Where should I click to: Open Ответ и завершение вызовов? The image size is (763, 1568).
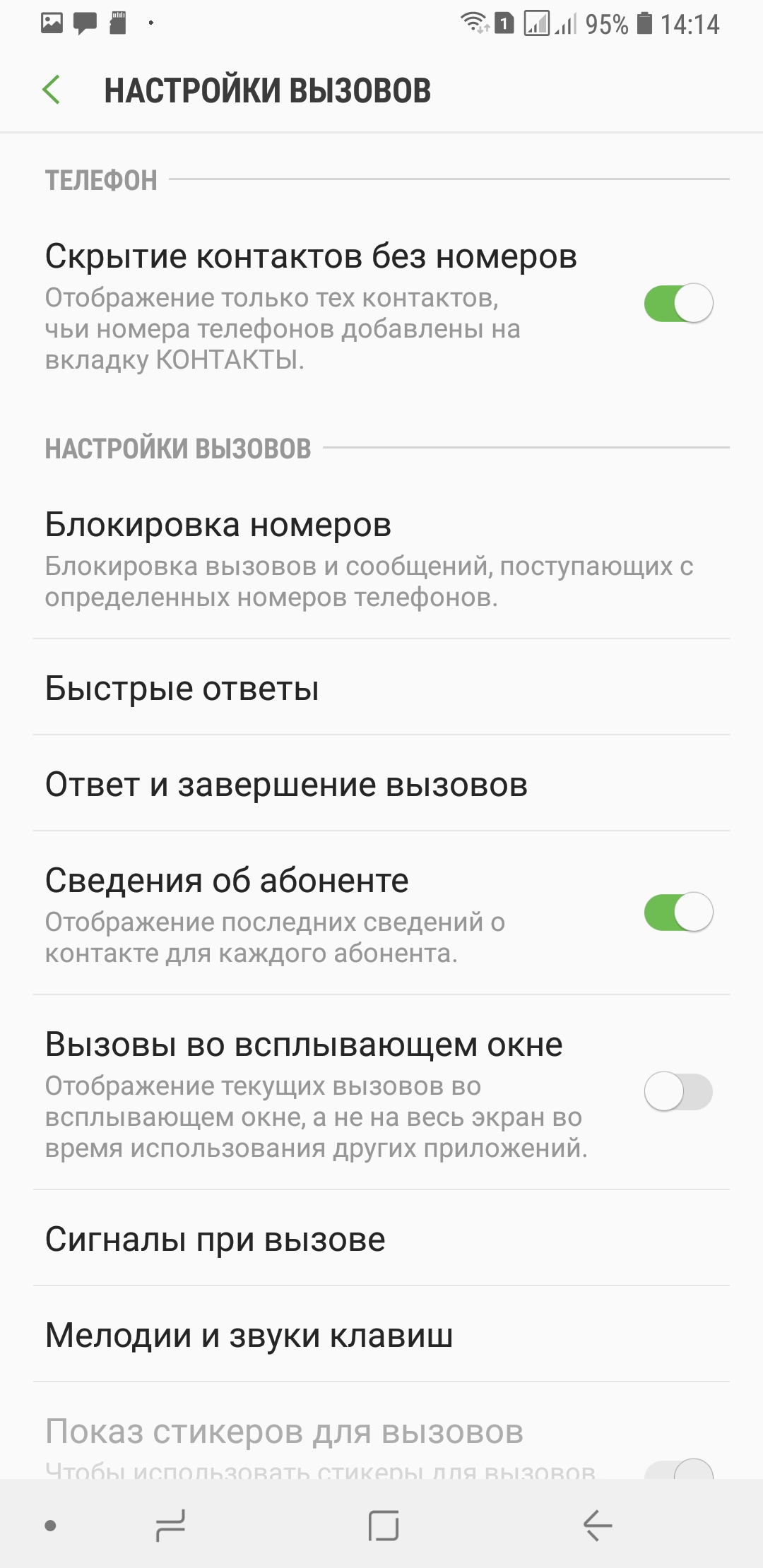(381, 784)
